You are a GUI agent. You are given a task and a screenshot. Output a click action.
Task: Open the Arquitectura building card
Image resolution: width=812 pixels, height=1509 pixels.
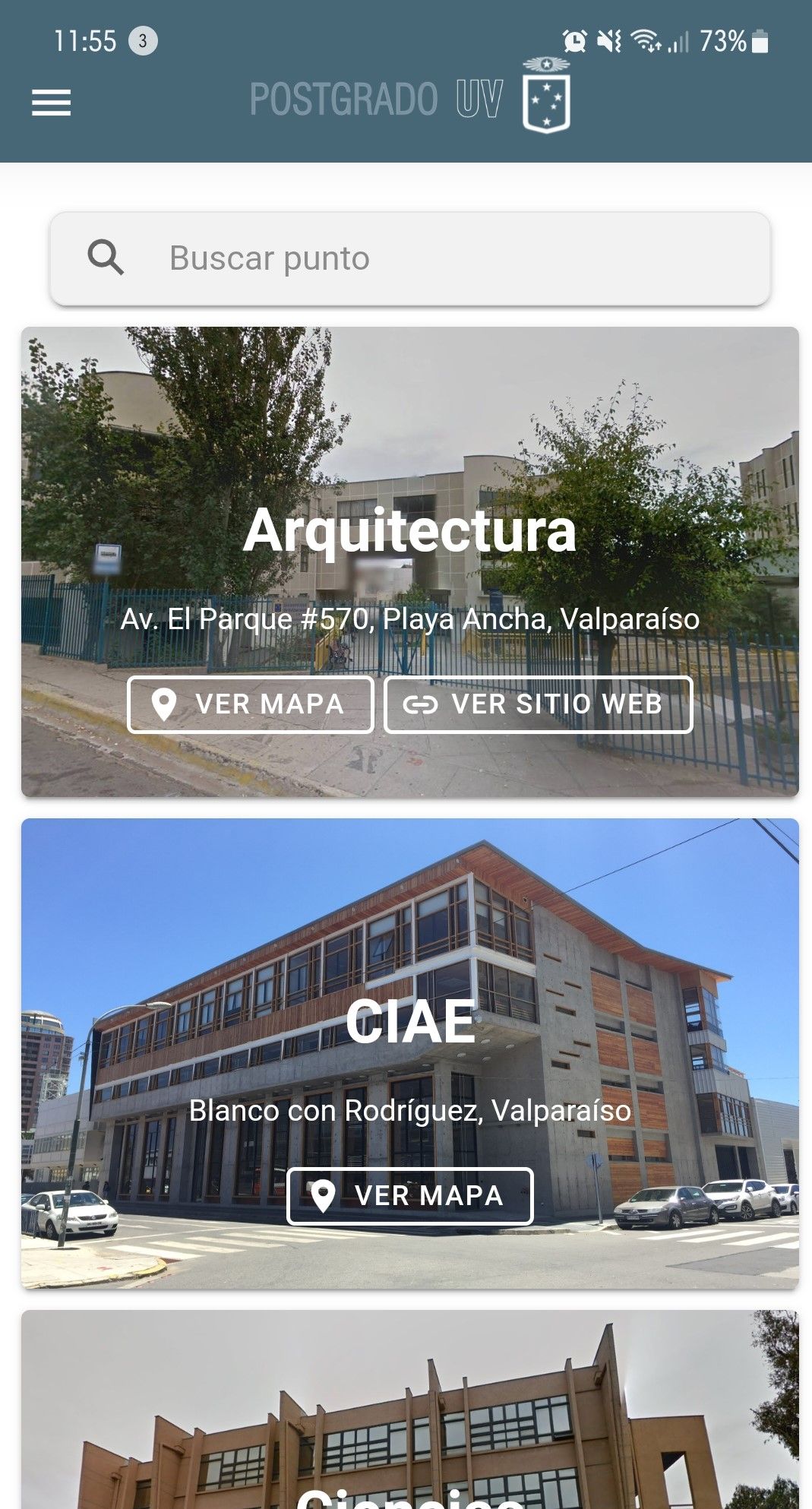click(406, 456)
